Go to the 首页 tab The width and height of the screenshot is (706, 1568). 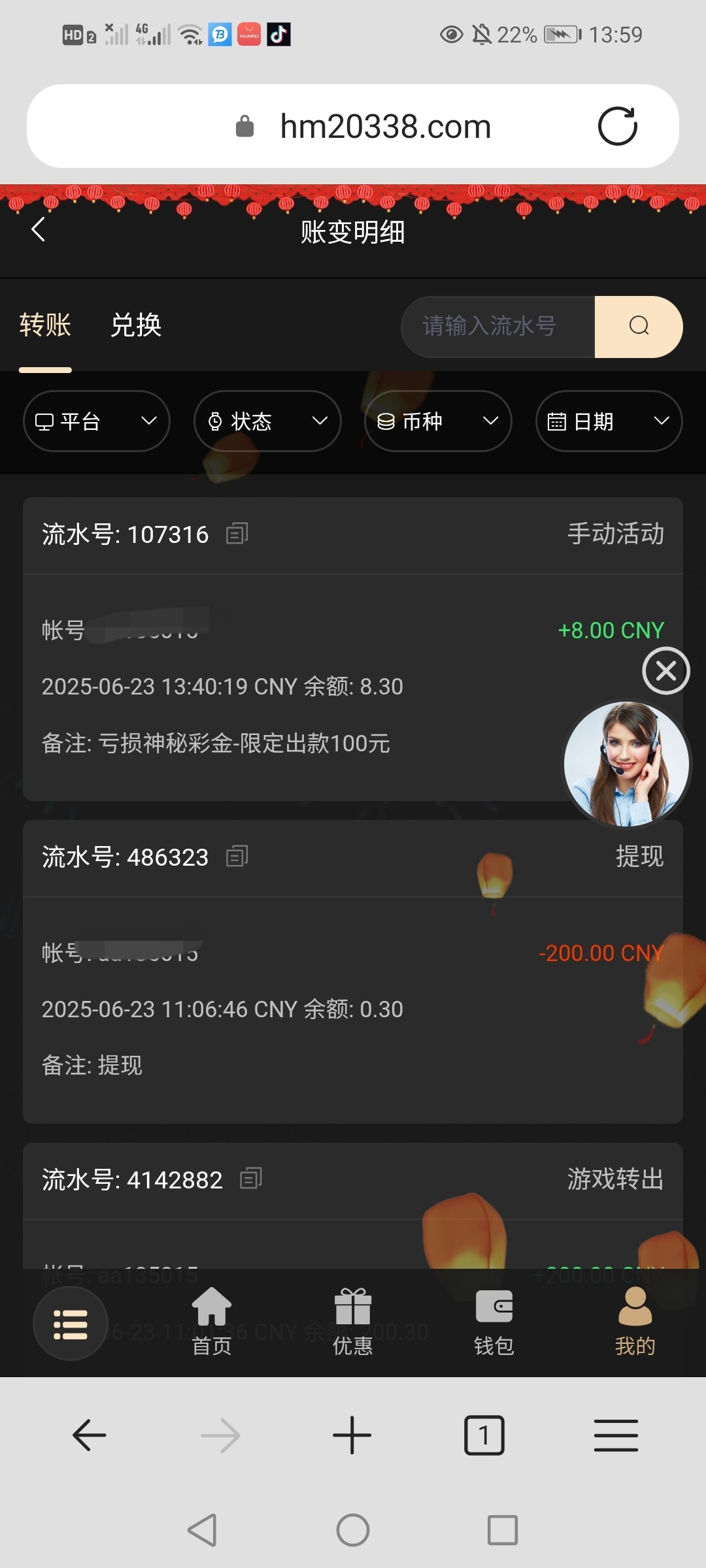[x=212, y=1321]
